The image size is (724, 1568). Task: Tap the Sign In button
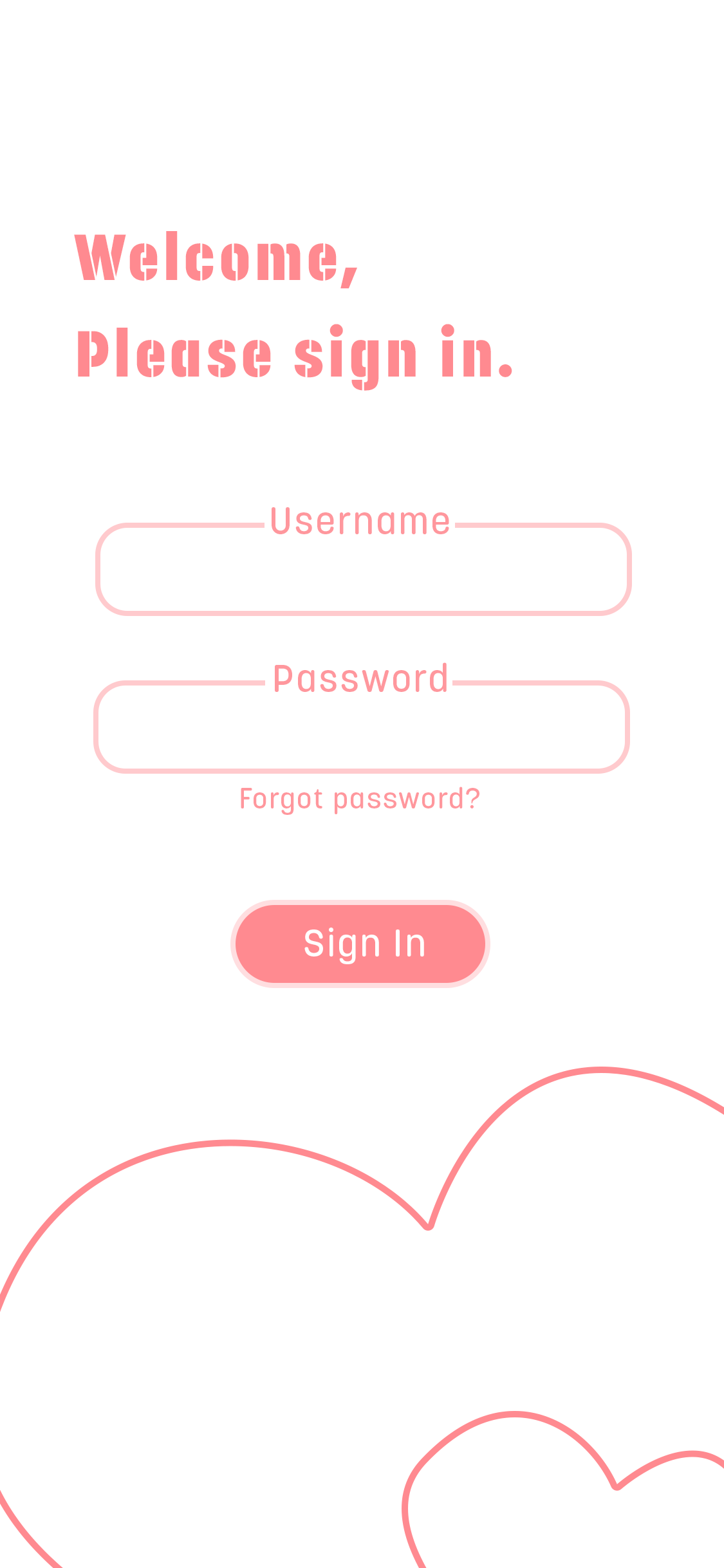point(360,944)
